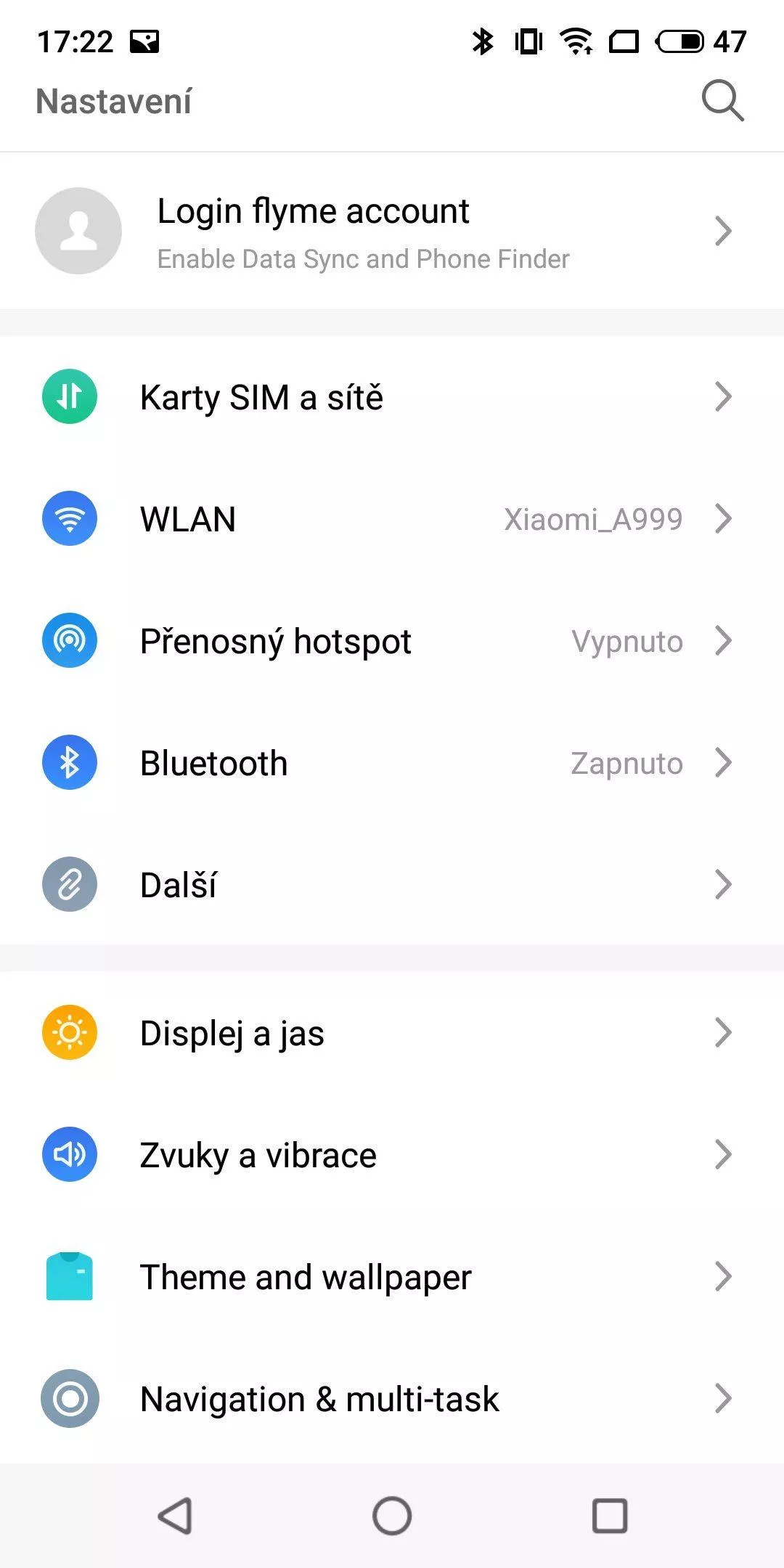This screenshot has width=784, height=1568.
Task: Open Theme and wallpaper
Action: click(392, 1277)
